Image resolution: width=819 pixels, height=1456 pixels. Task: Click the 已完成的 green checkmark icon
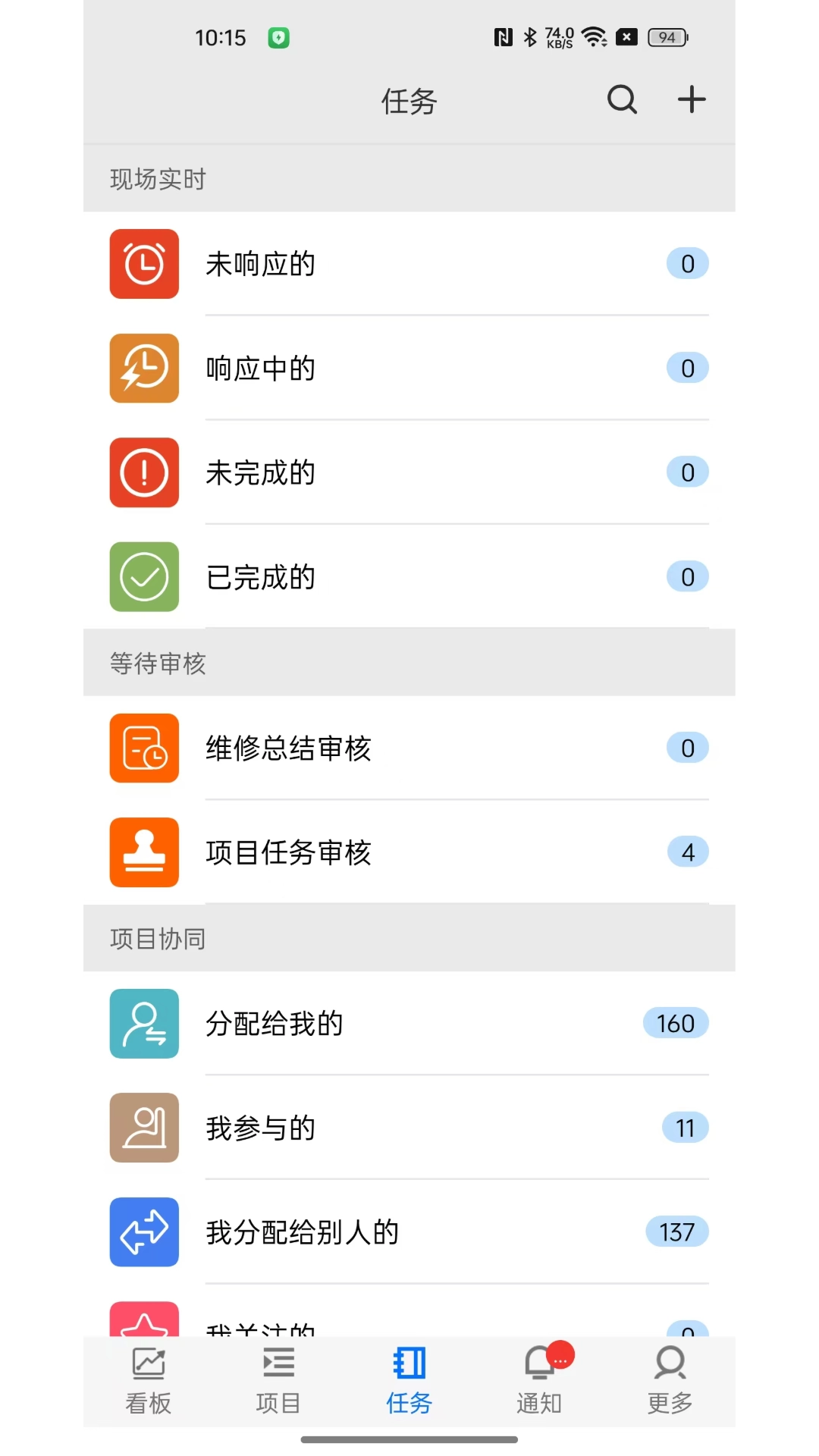[x=143, y=576]
